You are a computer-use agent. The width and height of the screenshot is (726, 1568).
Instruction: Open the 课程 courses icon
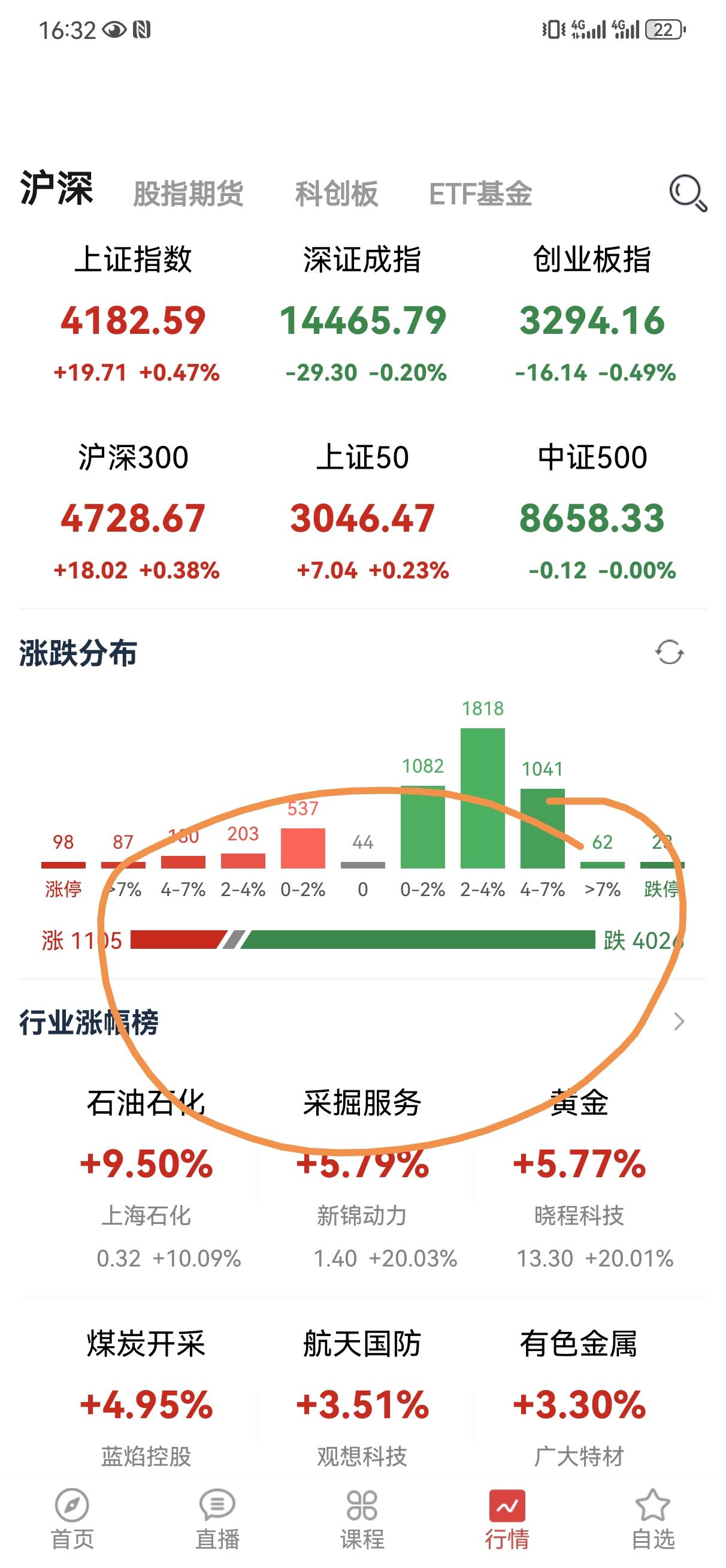point(362,1516)
